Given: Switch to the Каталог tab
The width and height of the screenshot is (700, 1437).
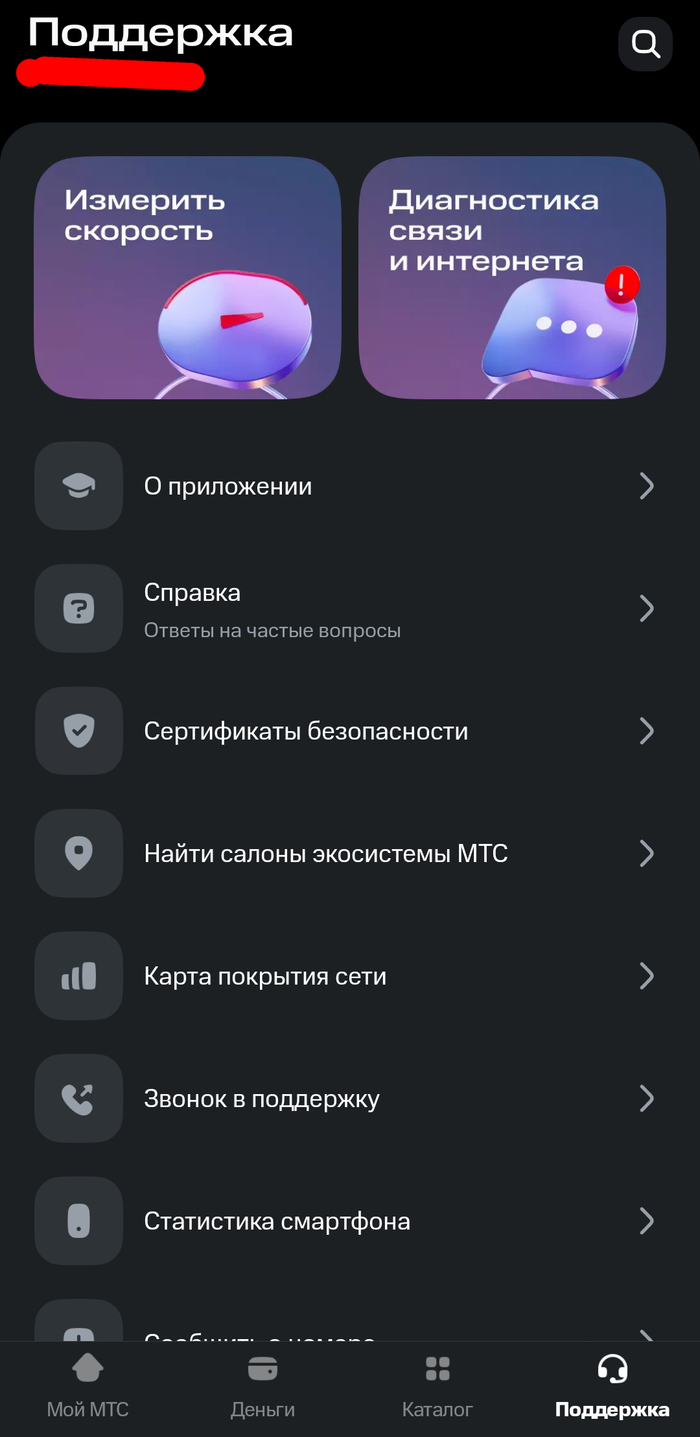Looking at the screenshot, I should coord(437,1387).
